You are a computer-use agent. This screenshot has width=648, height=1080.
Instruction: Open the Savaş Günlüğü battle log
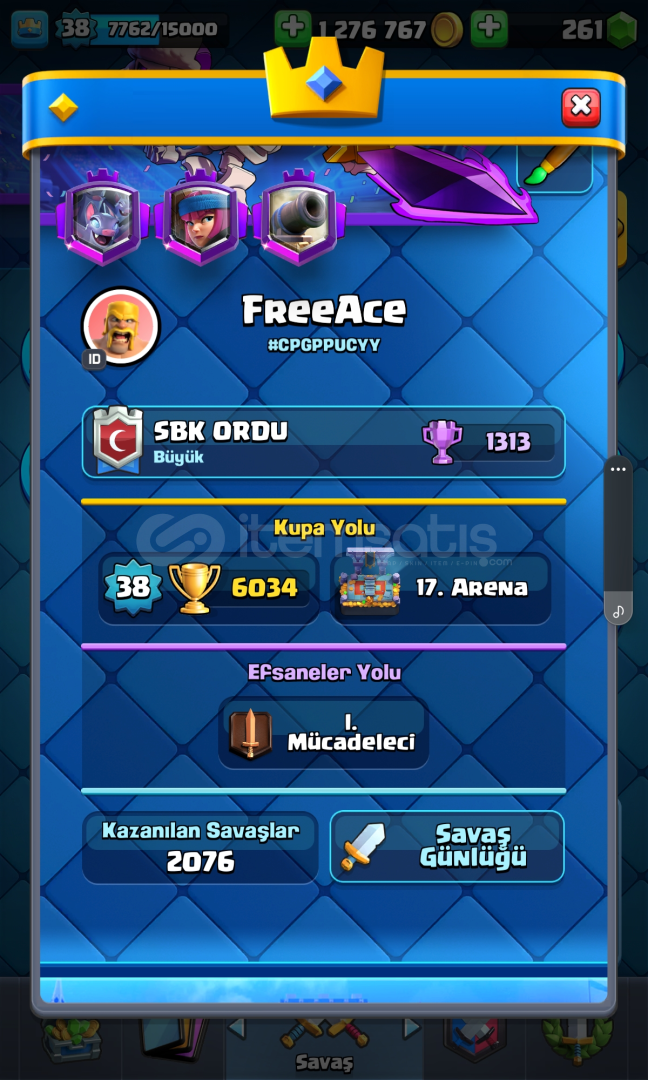[447, 846]
